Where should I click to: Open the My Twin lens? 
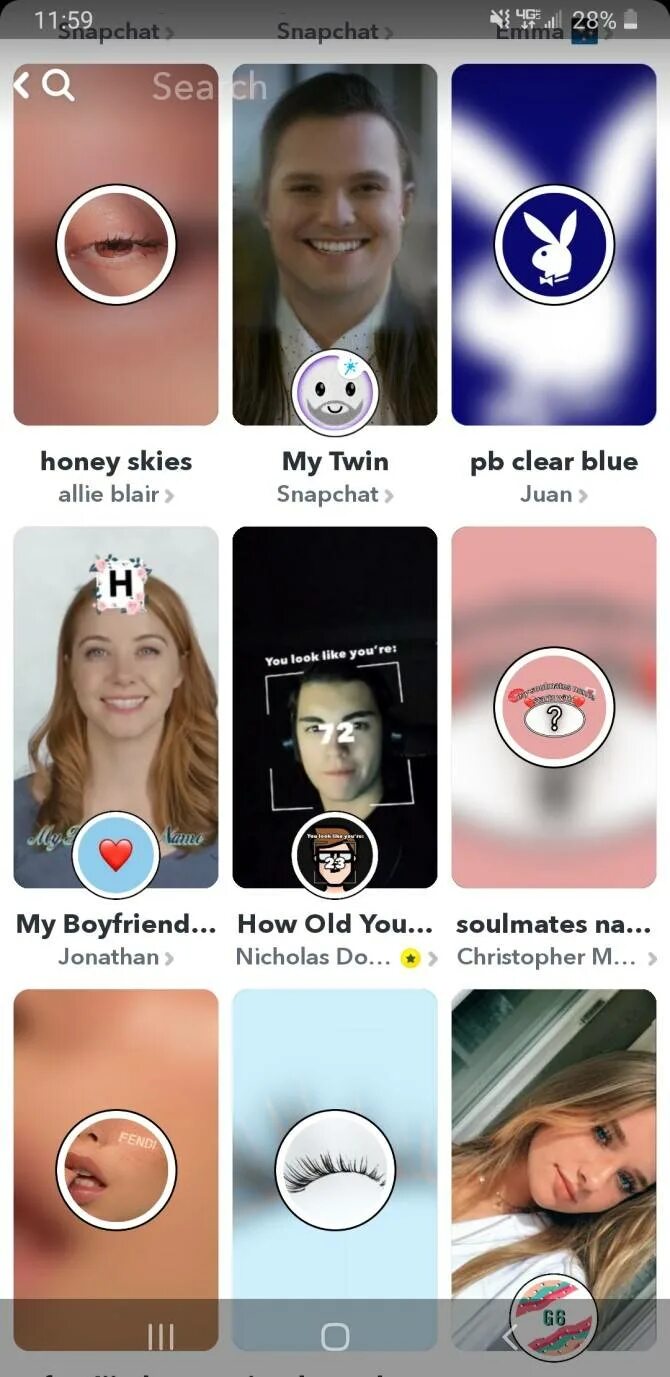point(334,245)
